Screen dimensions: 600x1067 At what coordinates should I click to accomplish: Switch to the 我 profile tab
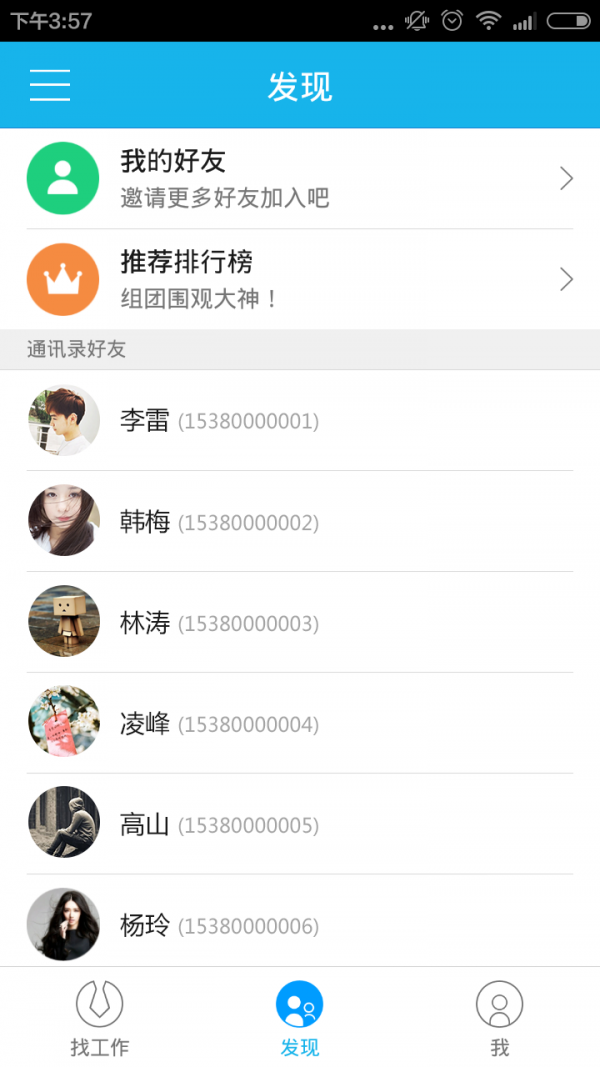click(x=499, y=1017)
